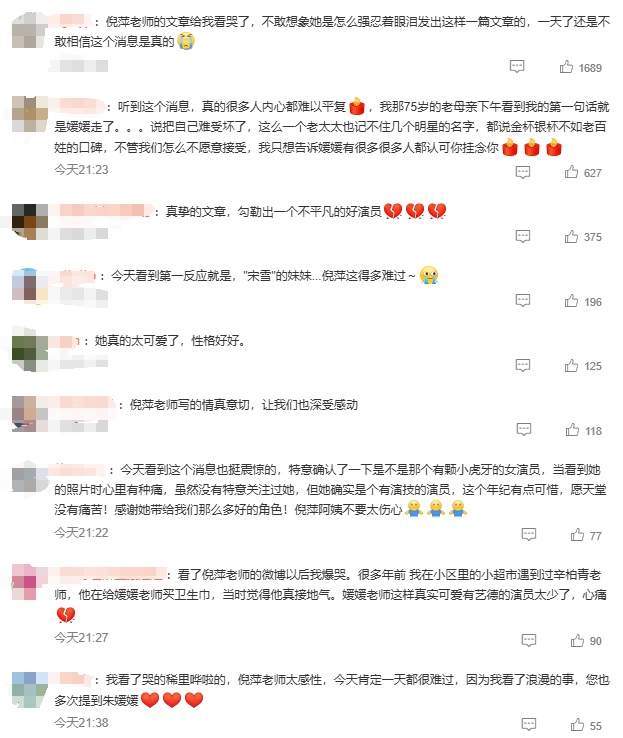Reply to the comment with 118 likes
Image resolution: width=623 pixels, height=738 pixels.
[x=522, y=431]
